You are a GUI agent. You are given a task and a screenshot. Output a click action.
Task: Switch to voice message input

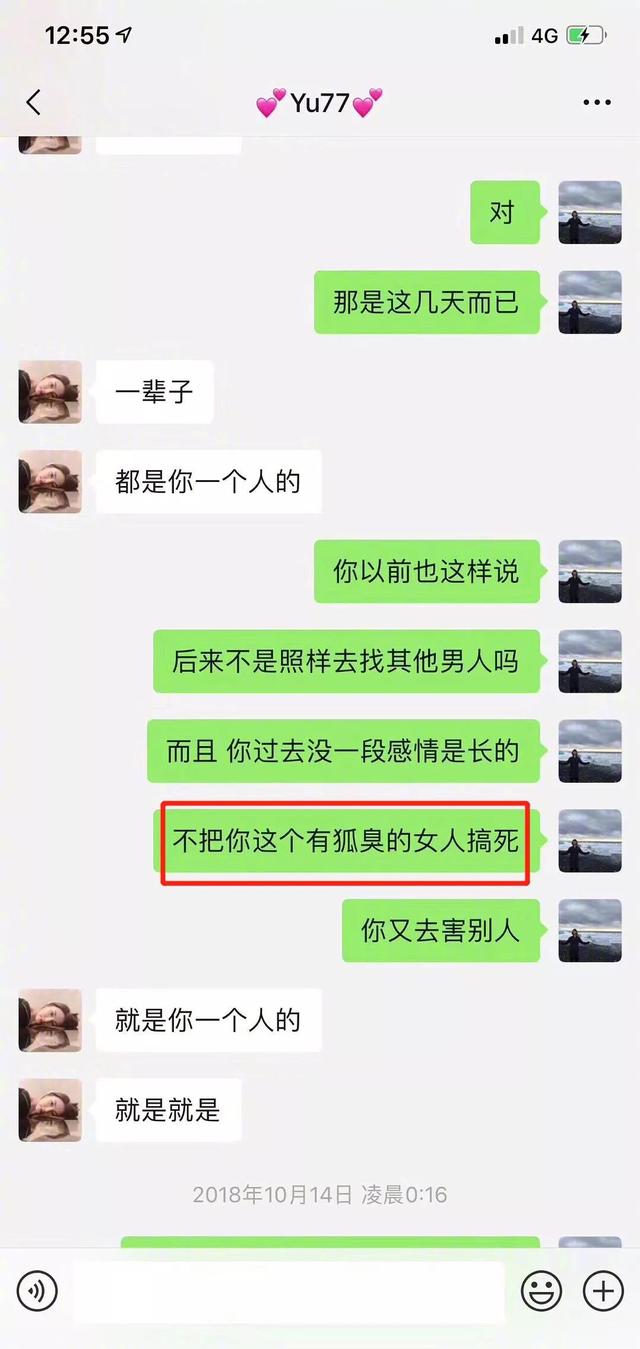[37, 1292]
